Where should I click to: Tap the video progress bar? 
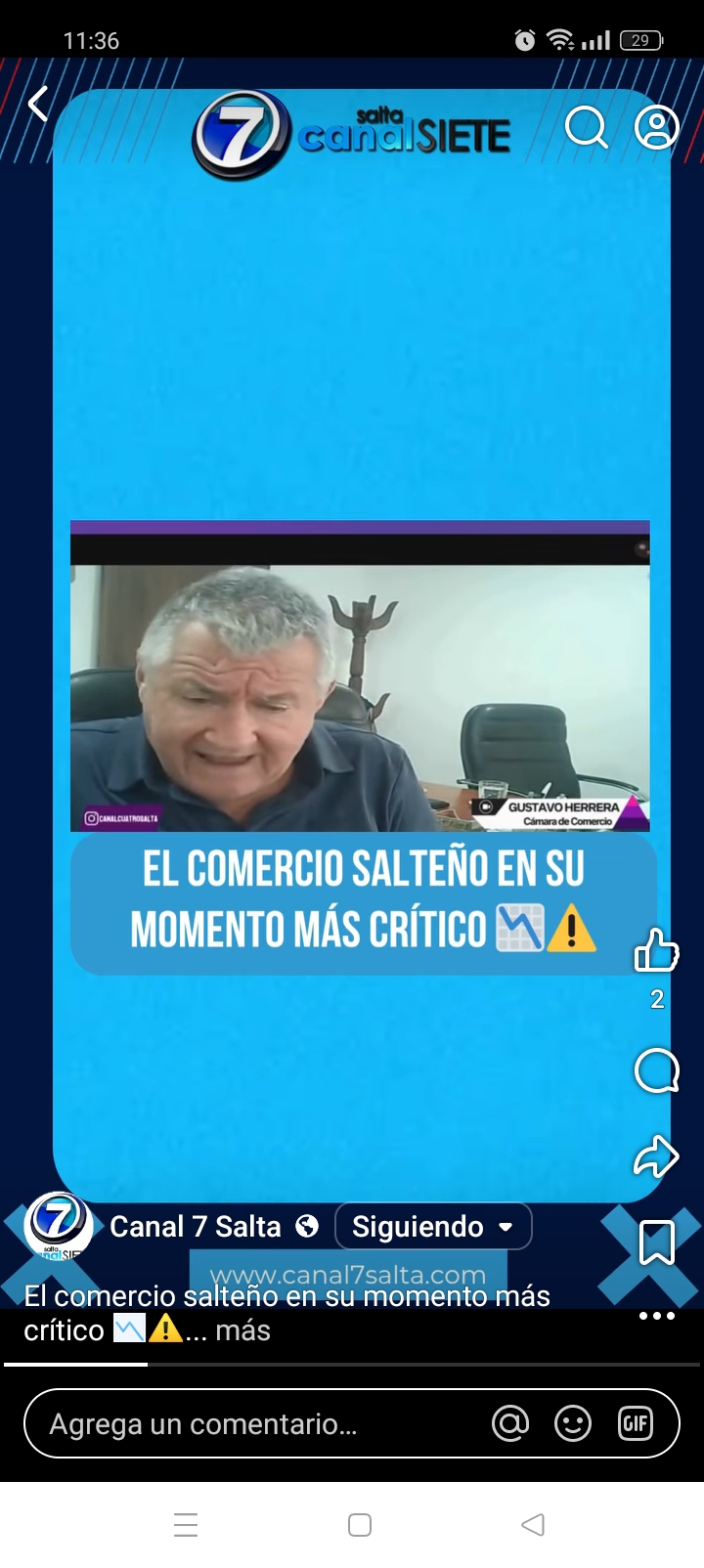tap(352, 1364)
